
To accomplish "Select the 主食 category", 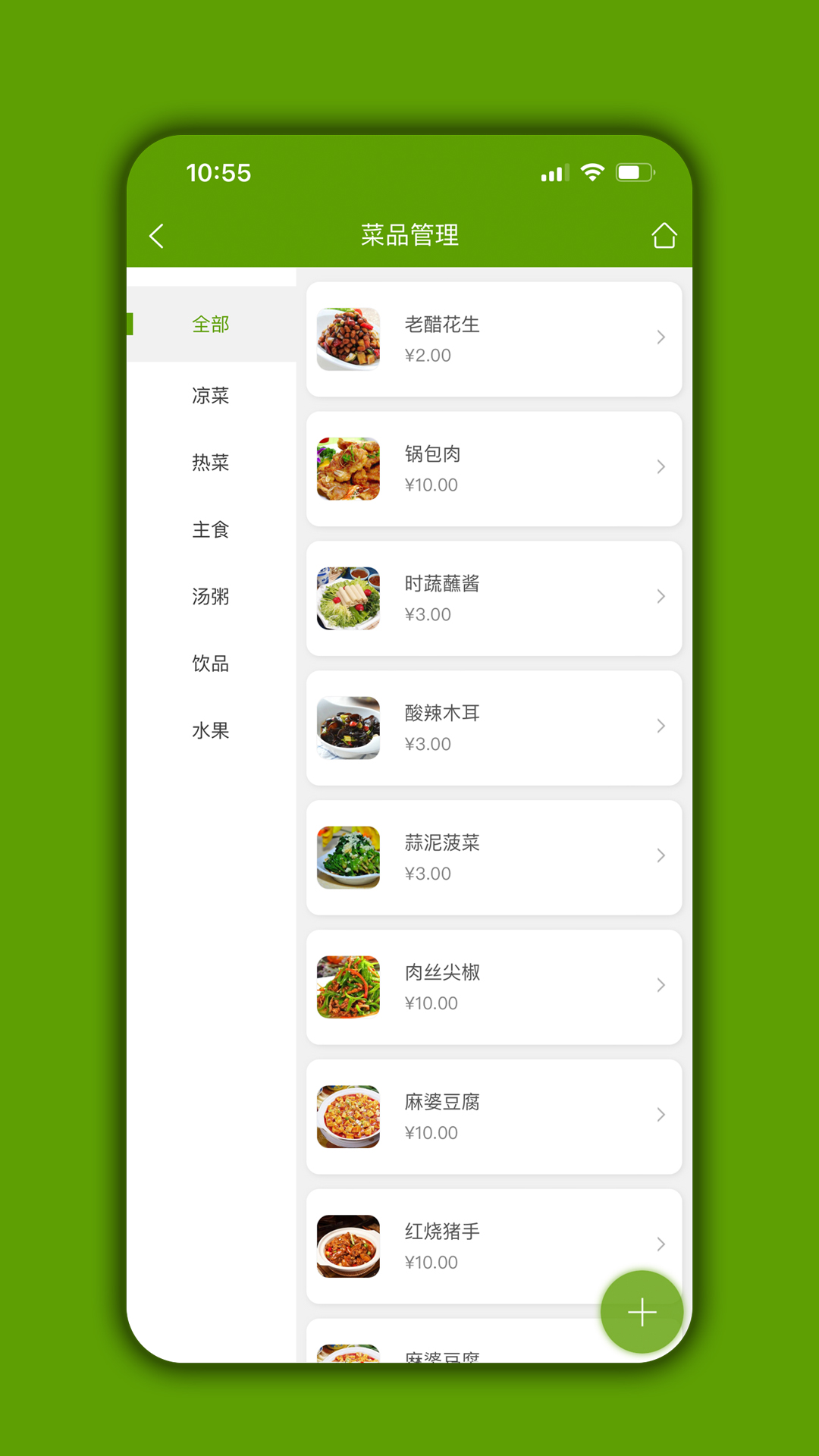I will click(x=212, y=530).
